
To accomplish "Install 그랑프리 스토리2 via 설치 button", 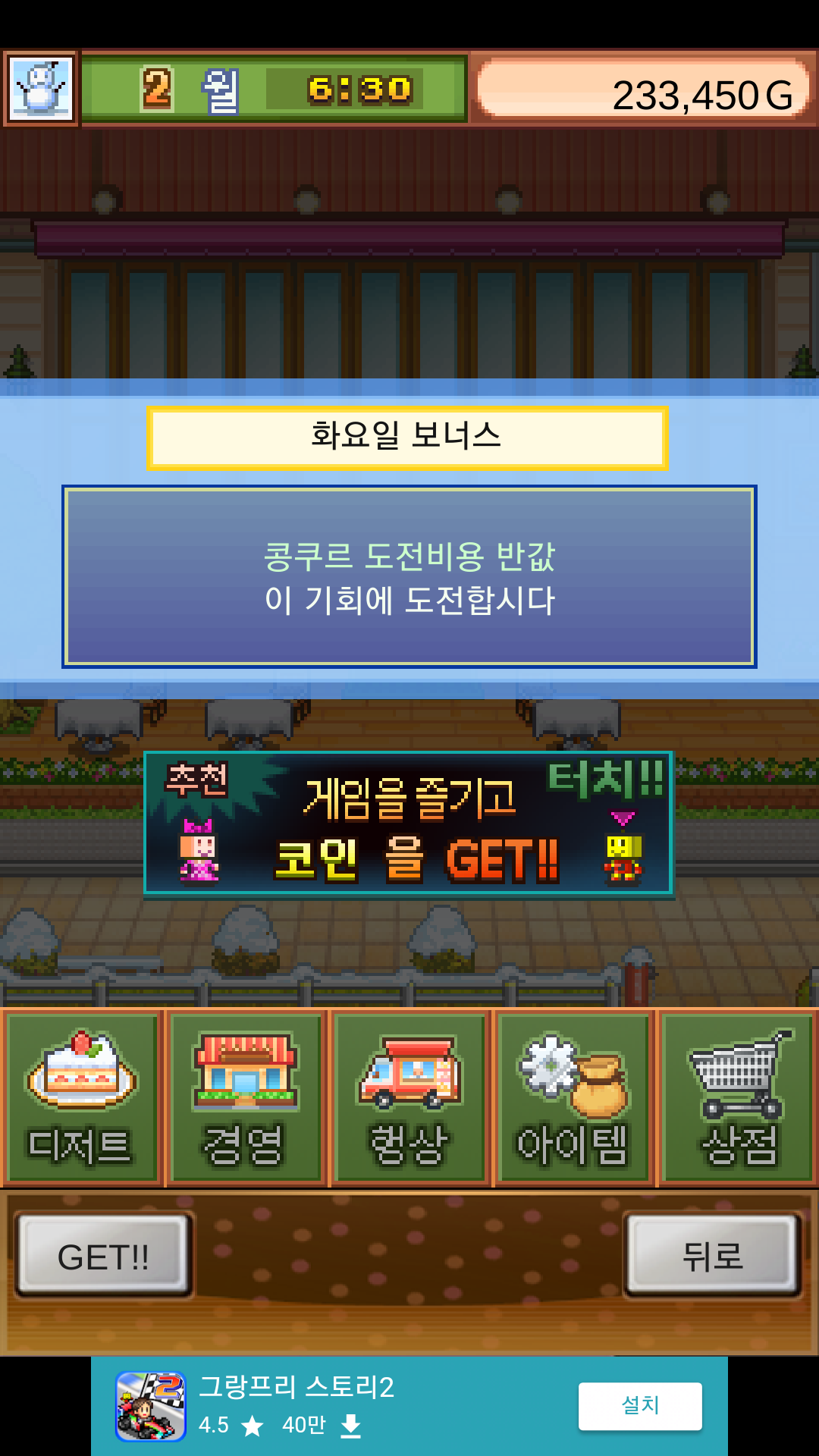I will pos(639,1406).
